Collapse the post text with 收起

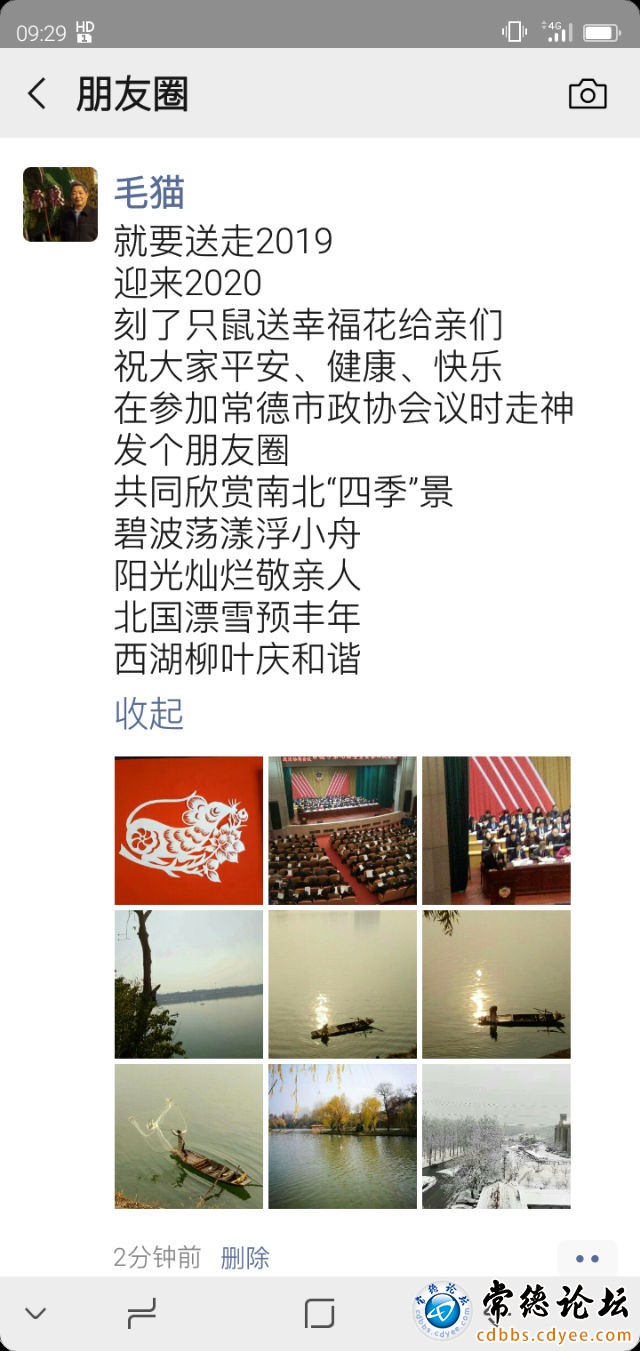click(149, 713)
